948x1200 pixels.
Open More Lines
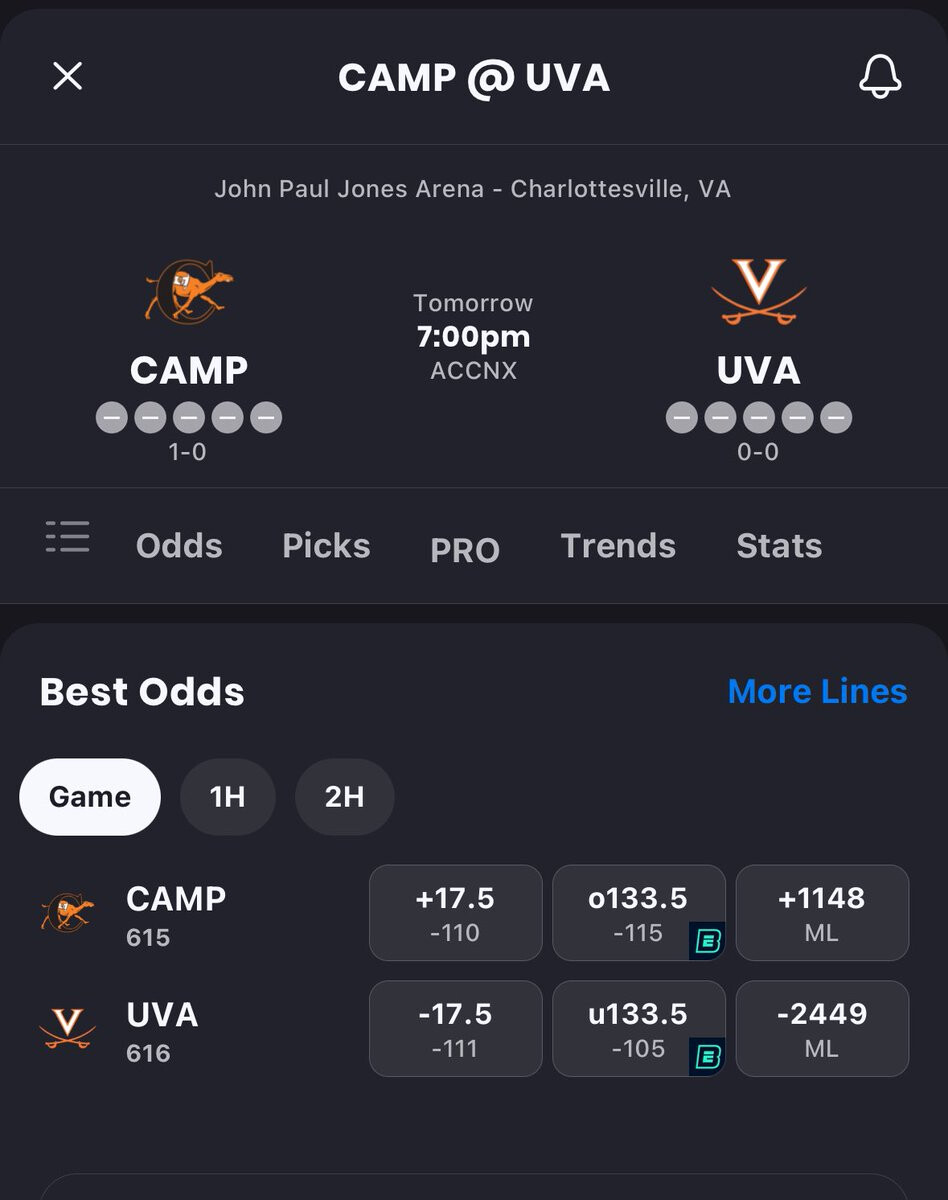click(x=817, y=691)
